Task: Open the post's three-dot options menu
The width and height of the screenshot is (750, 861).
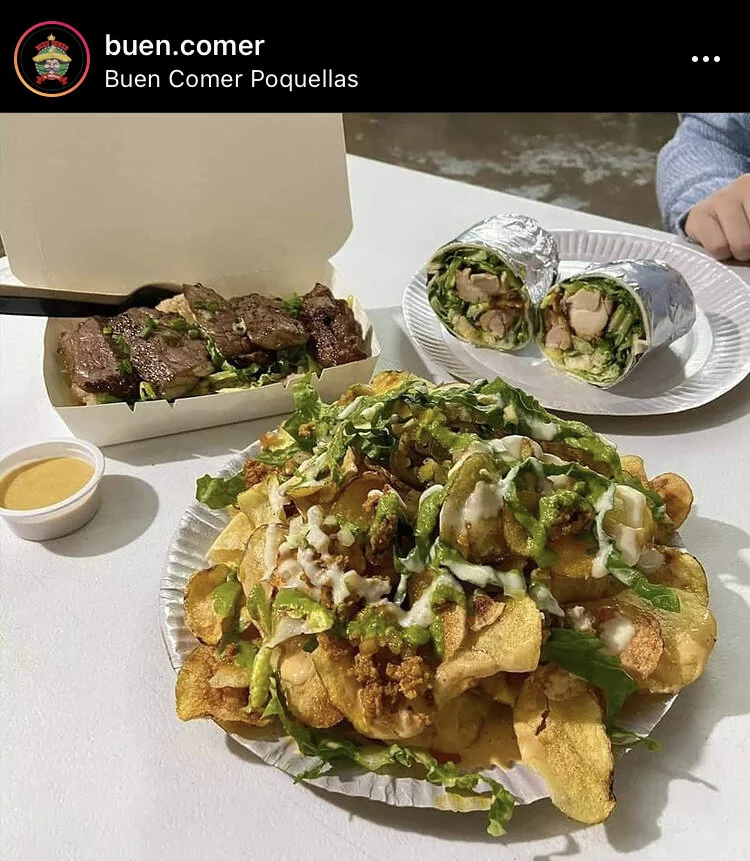Action: coord(706,59)
